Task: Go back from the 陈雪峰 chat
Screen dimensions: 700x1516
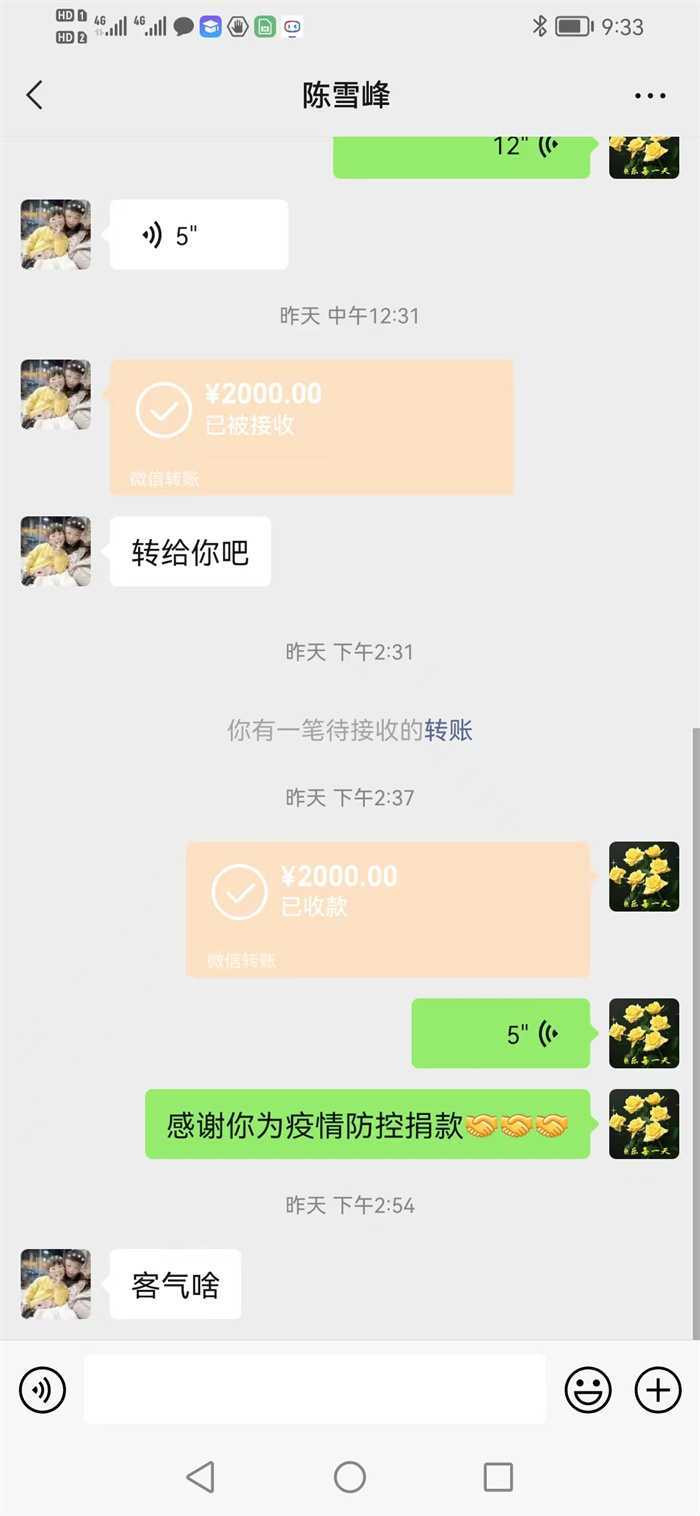Action: (x=35, y=96)
